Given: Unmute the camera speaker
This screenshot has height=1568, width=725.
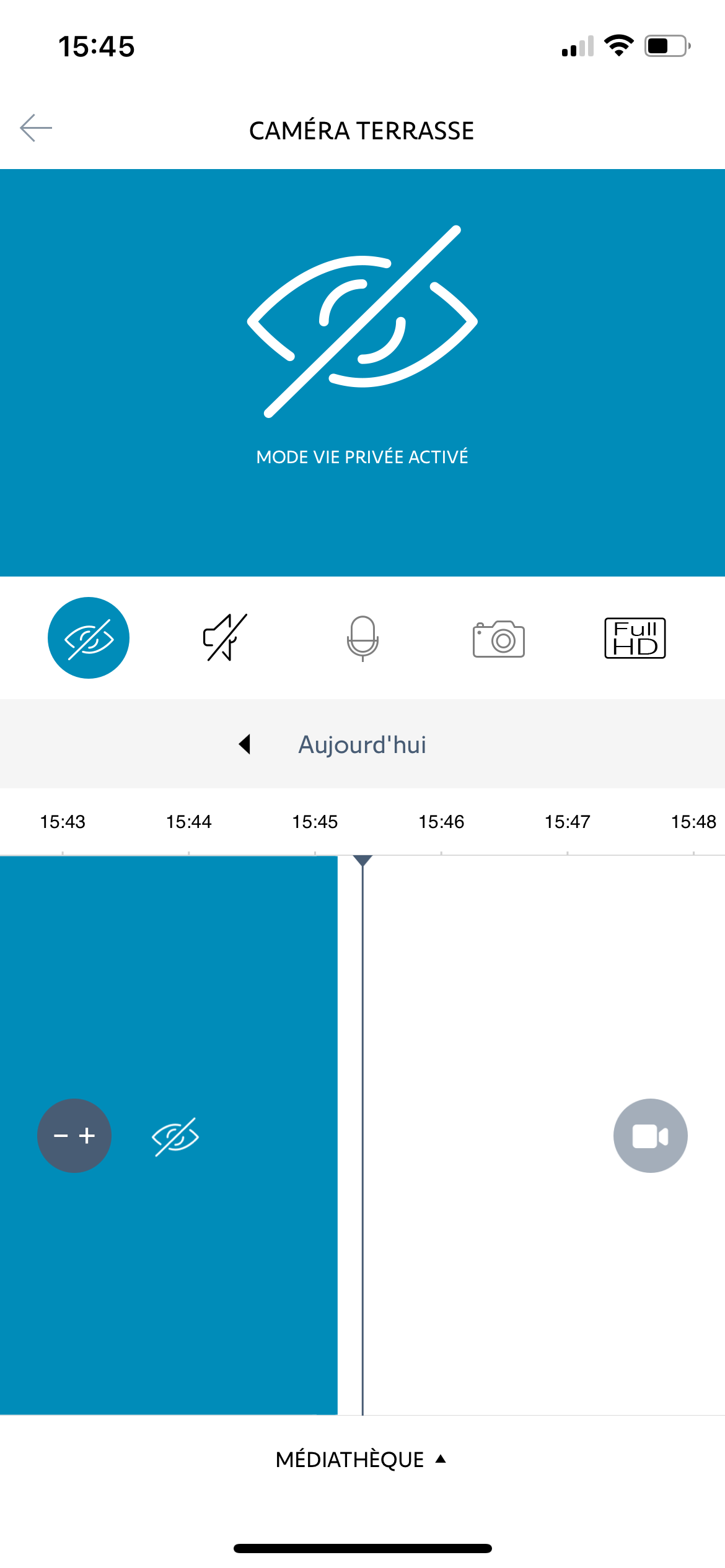Looking at the screenshot, I should click(x=225, y=638).
